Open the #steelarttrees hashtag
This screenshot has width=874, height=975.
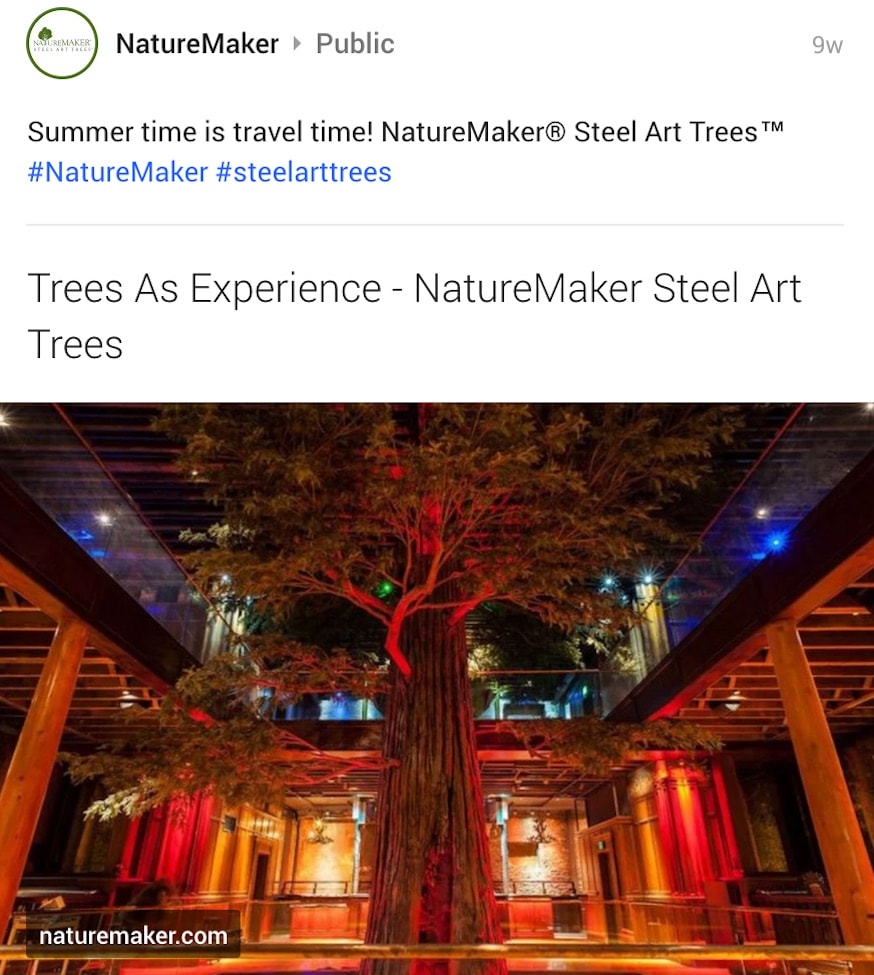304,172
